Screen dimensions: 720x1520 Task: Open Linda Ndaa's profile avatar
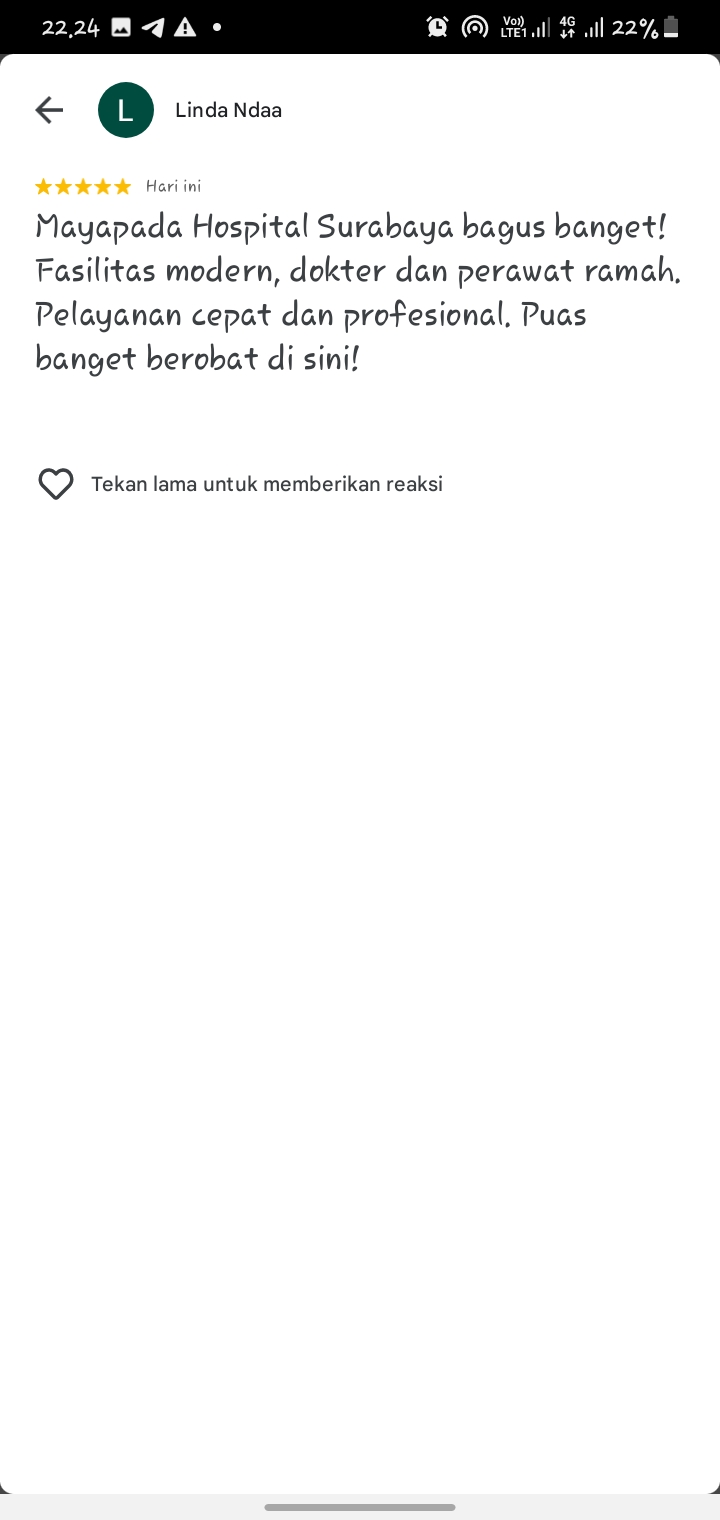[x=126, y=110]
